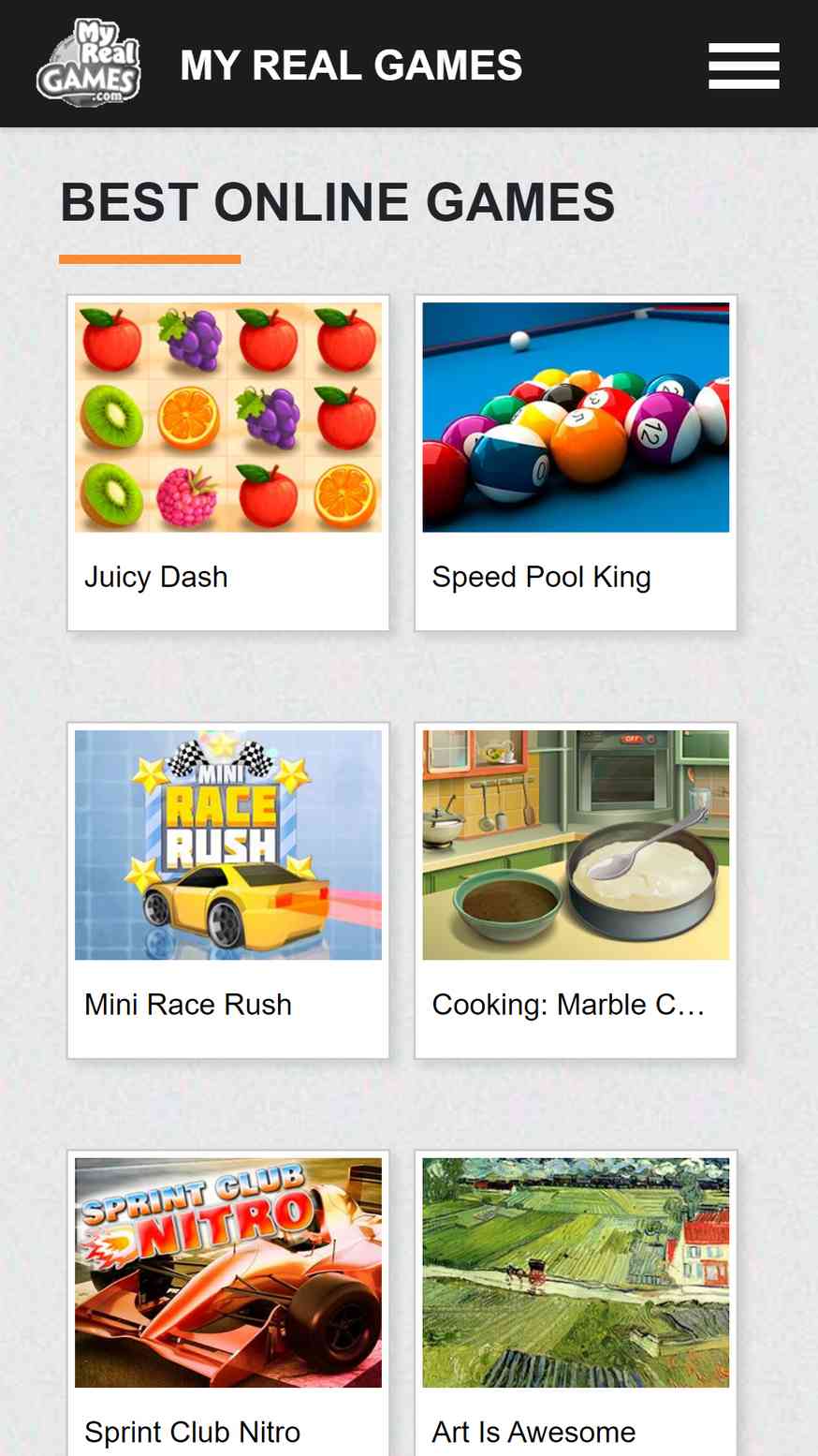Open the Juicy Dash game
The image size is (818, 1456).
point(228,463)
